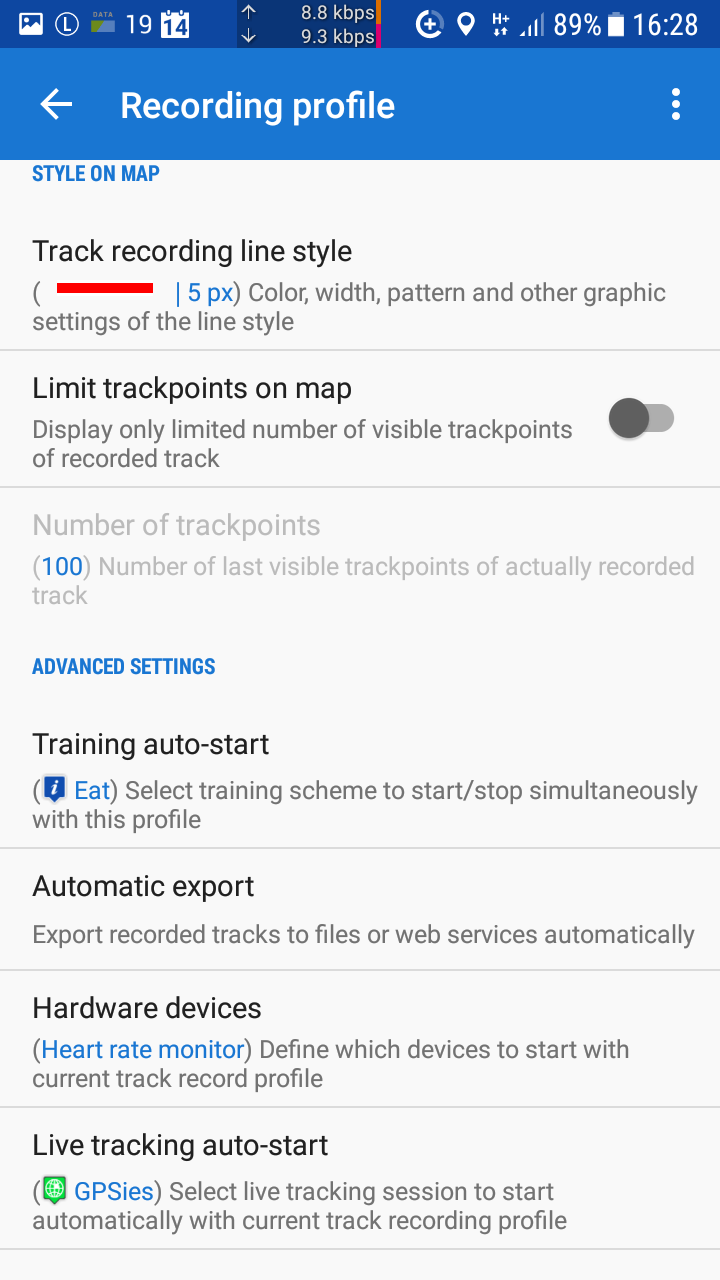
Task: Open Training auto-start setting
Action: tap(360, 780)
